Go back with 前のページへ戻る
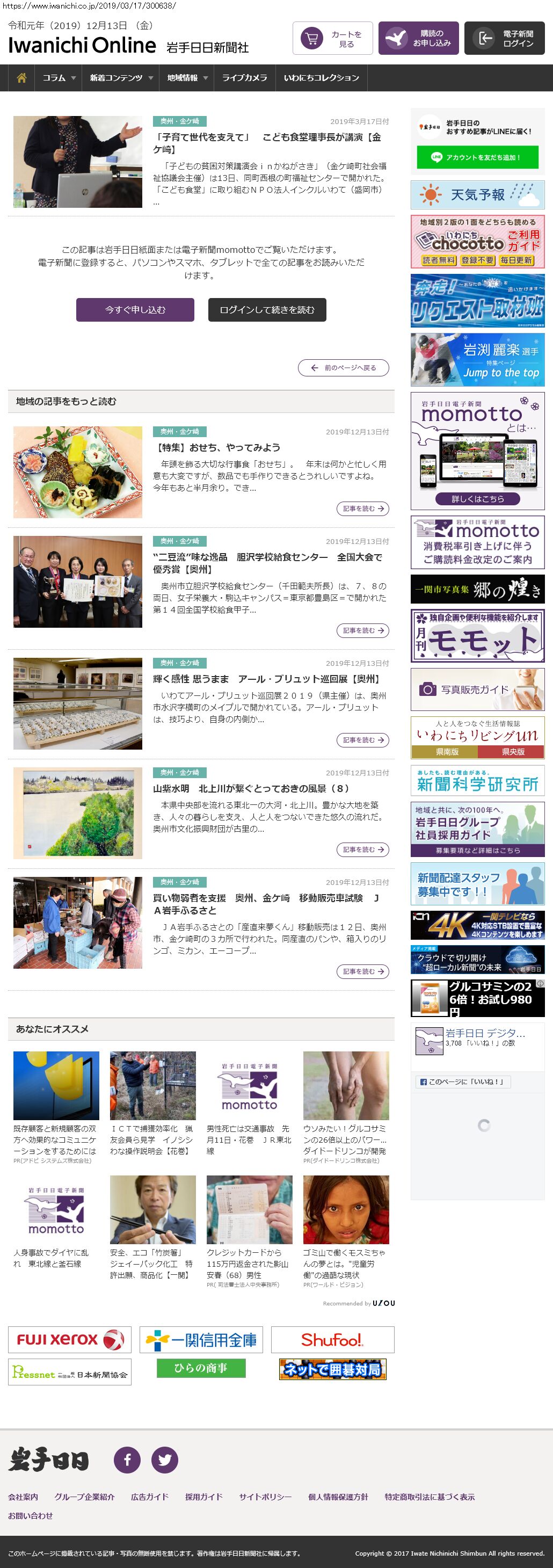553x1568 pixels. click(x=343, y=368)
